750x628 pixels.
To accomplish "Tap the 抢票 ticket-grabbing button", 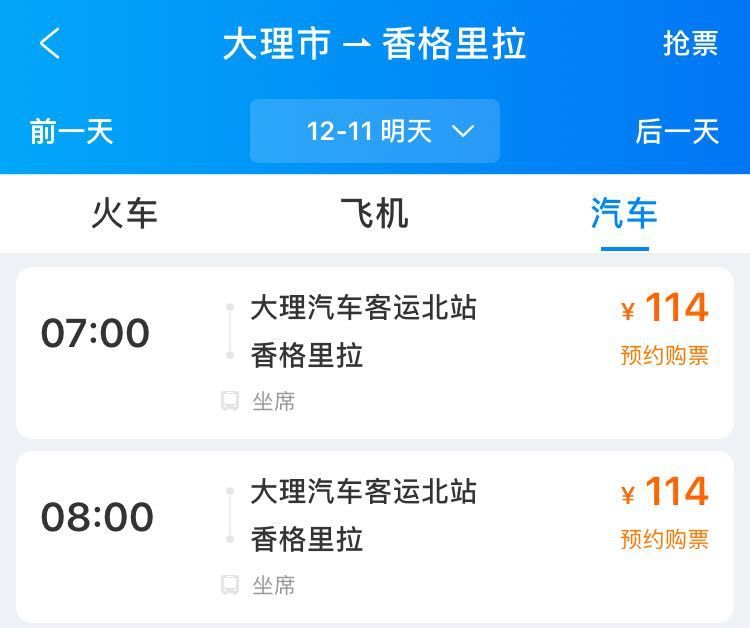I will [x=690, y=44].
